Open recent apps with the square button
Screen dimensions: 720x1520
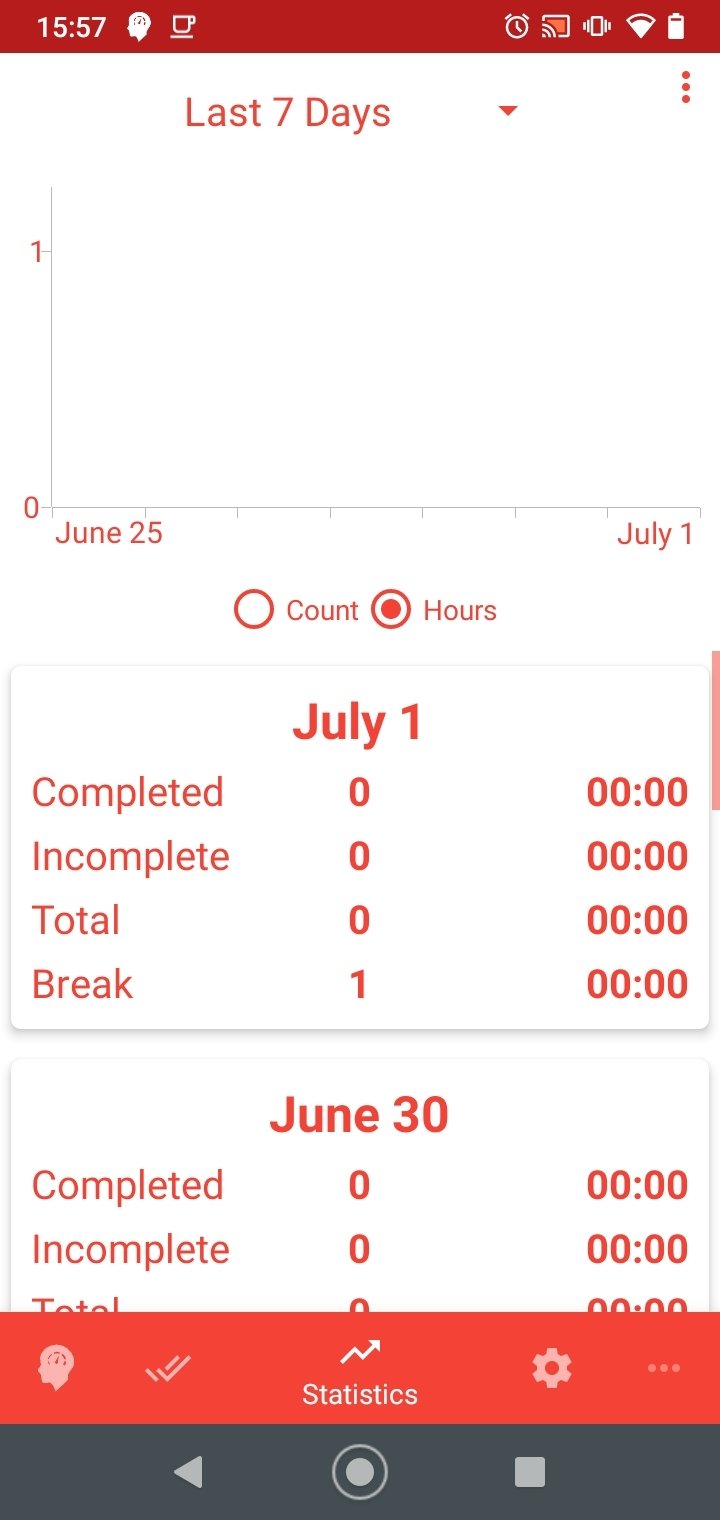[529, 1472]
